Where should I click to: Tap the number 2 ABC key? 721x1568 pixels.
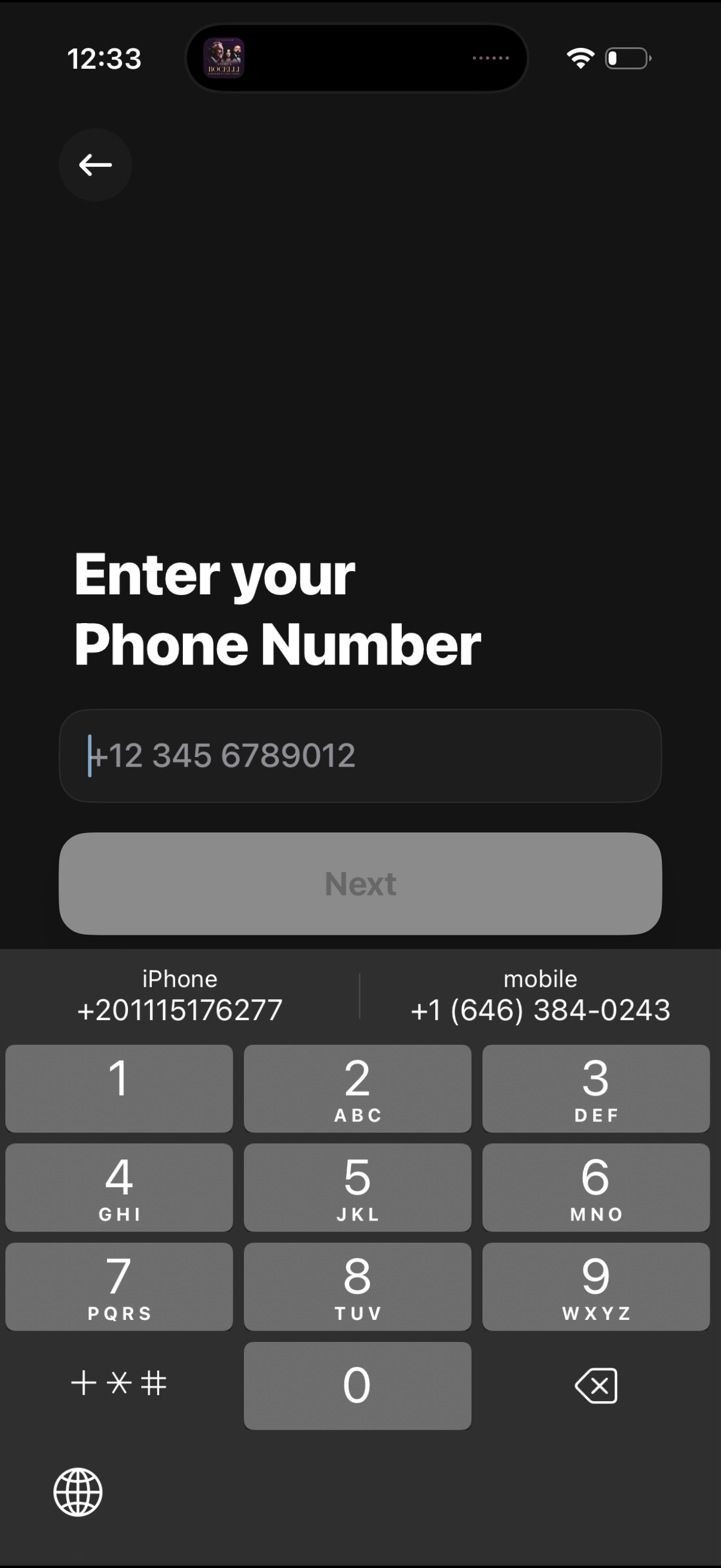click(357, 1088)
